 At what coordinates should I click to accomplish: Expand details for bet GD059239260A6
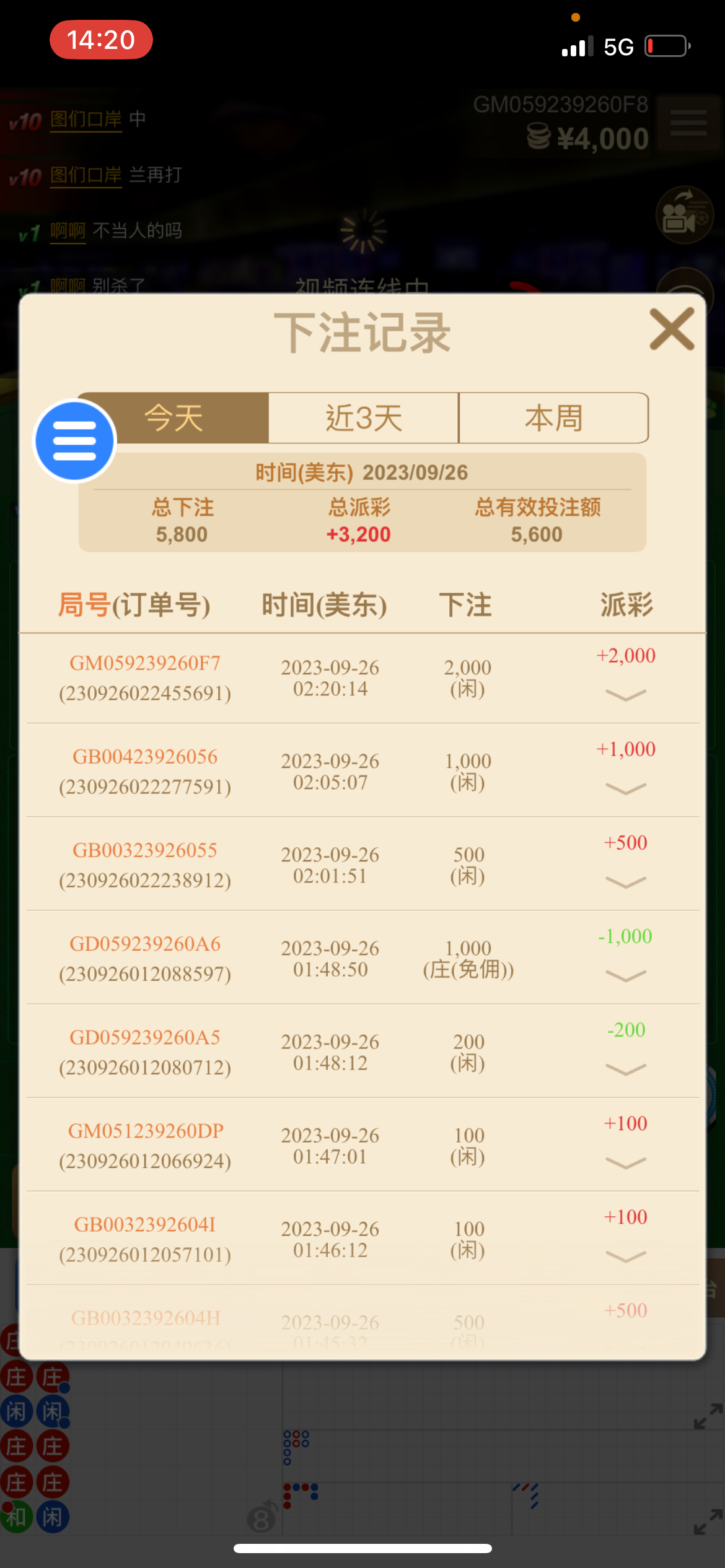(x=625, y=976)
